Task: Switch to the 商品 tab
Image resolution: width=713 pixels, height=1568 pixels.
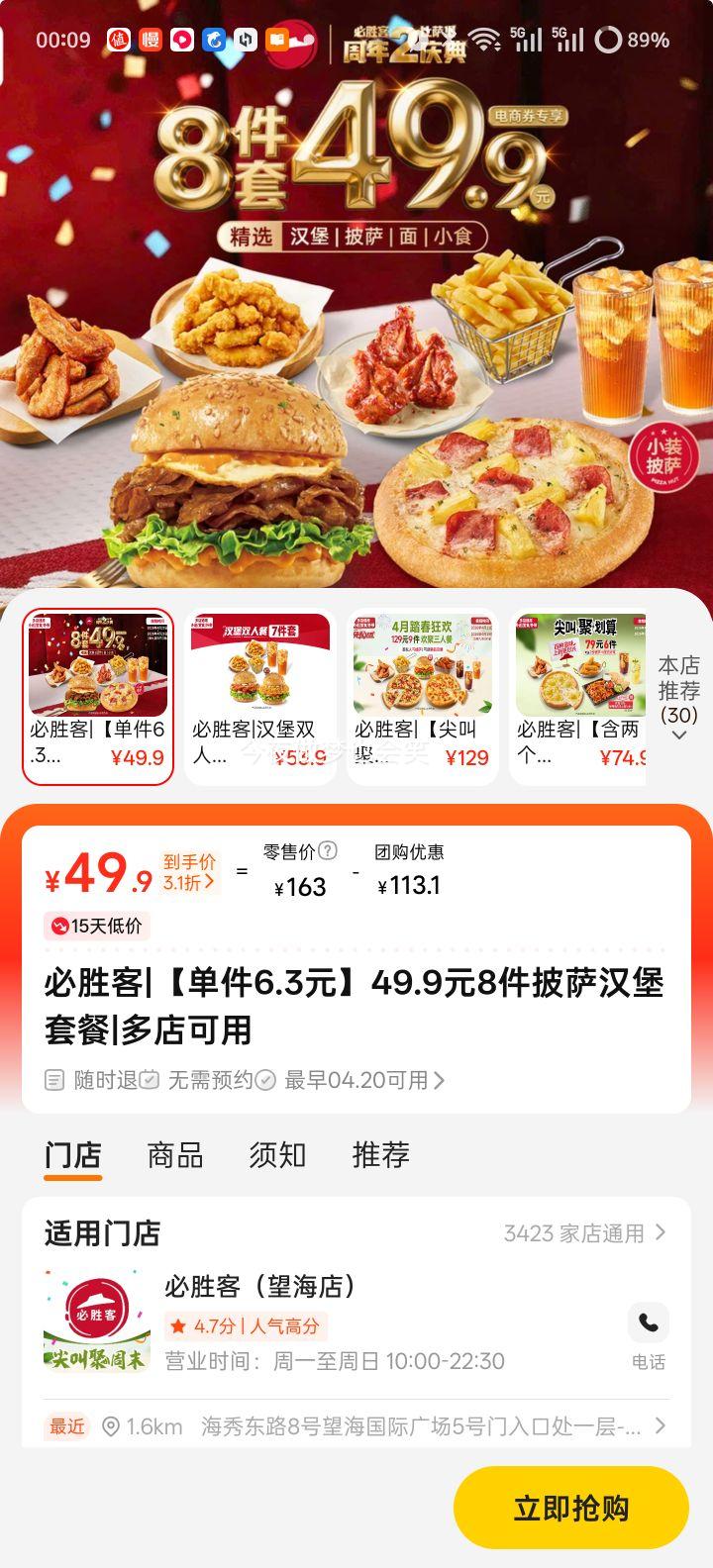Action: (x=174, y=1155)
